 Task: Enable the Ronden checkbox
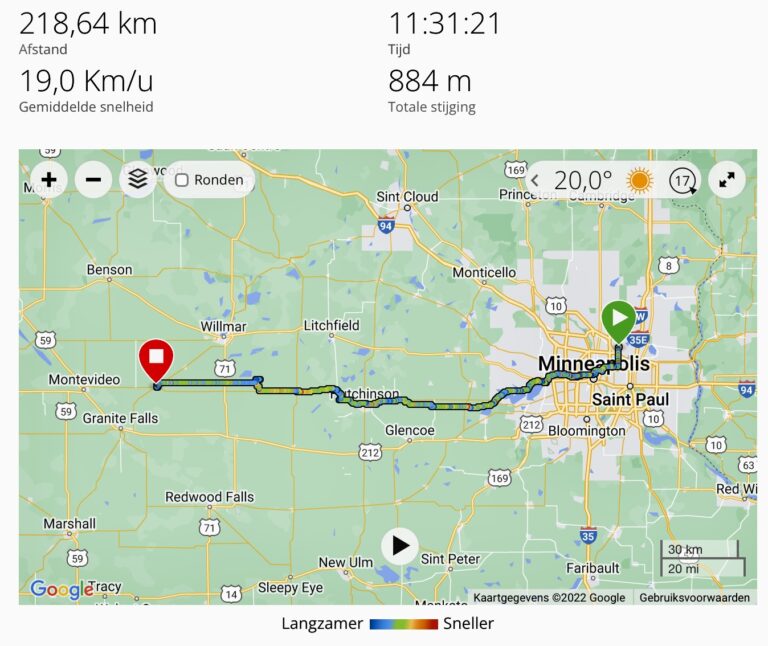[x=182, y=180]
